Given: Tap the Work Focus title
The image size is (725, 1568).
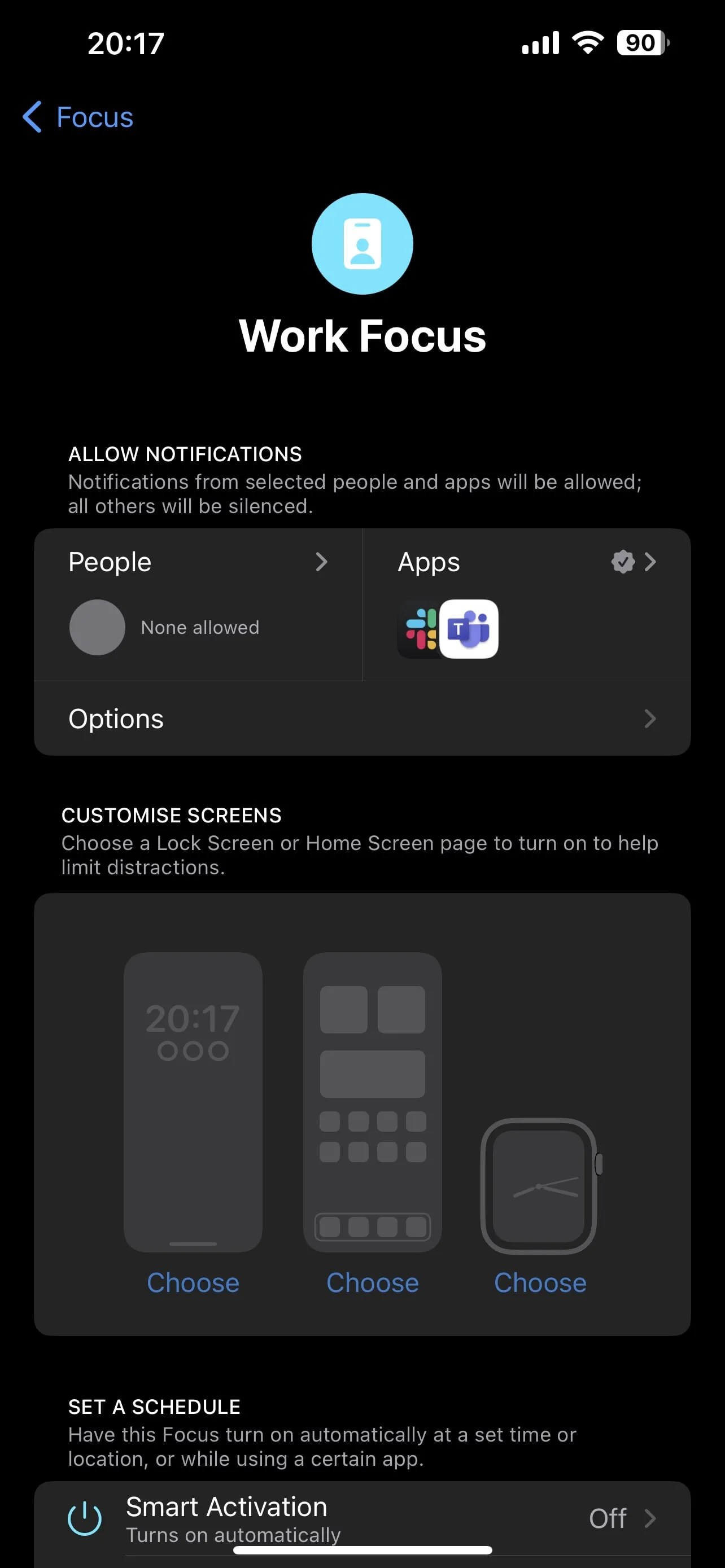Looking at the screenshot, I should 362,335.
